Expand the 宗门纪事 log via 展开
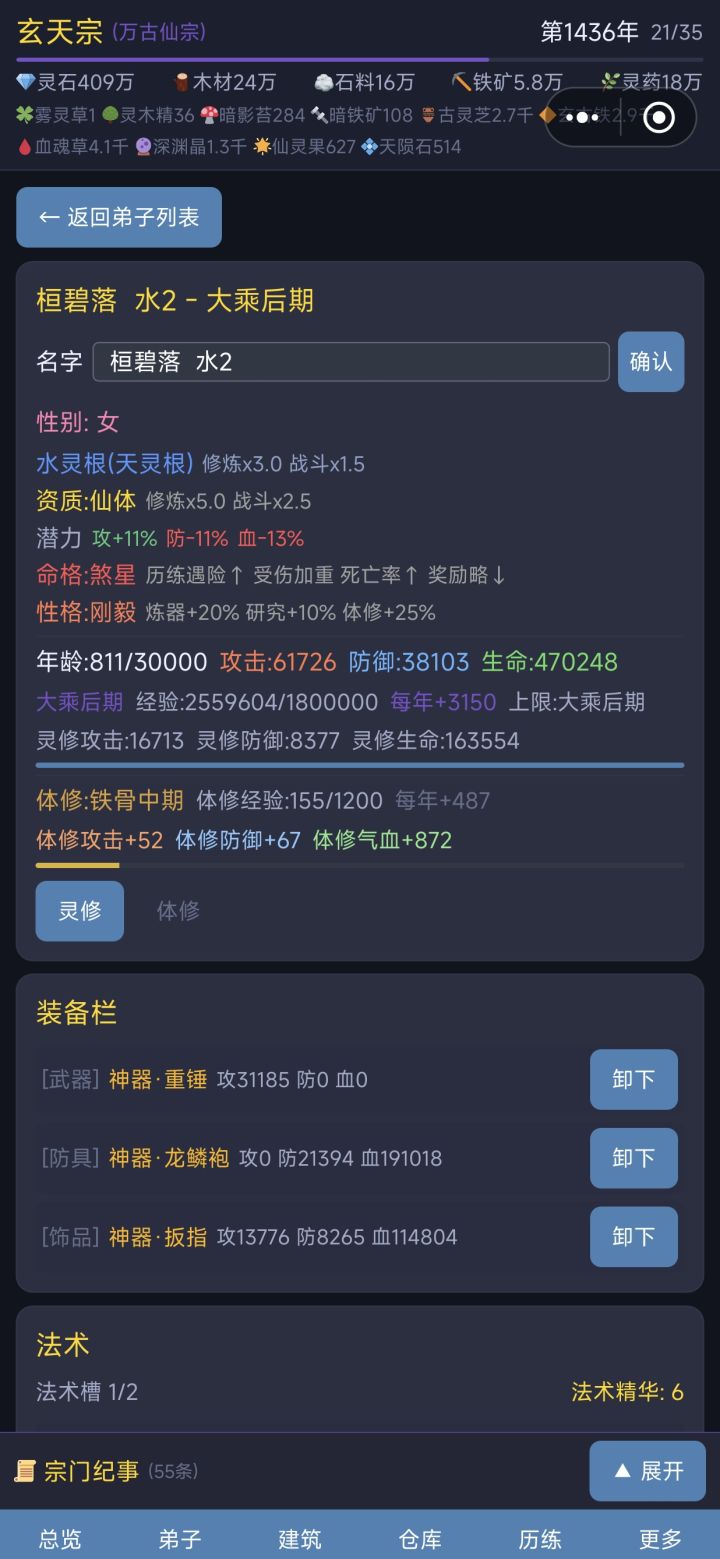 tap(647, 1471)
